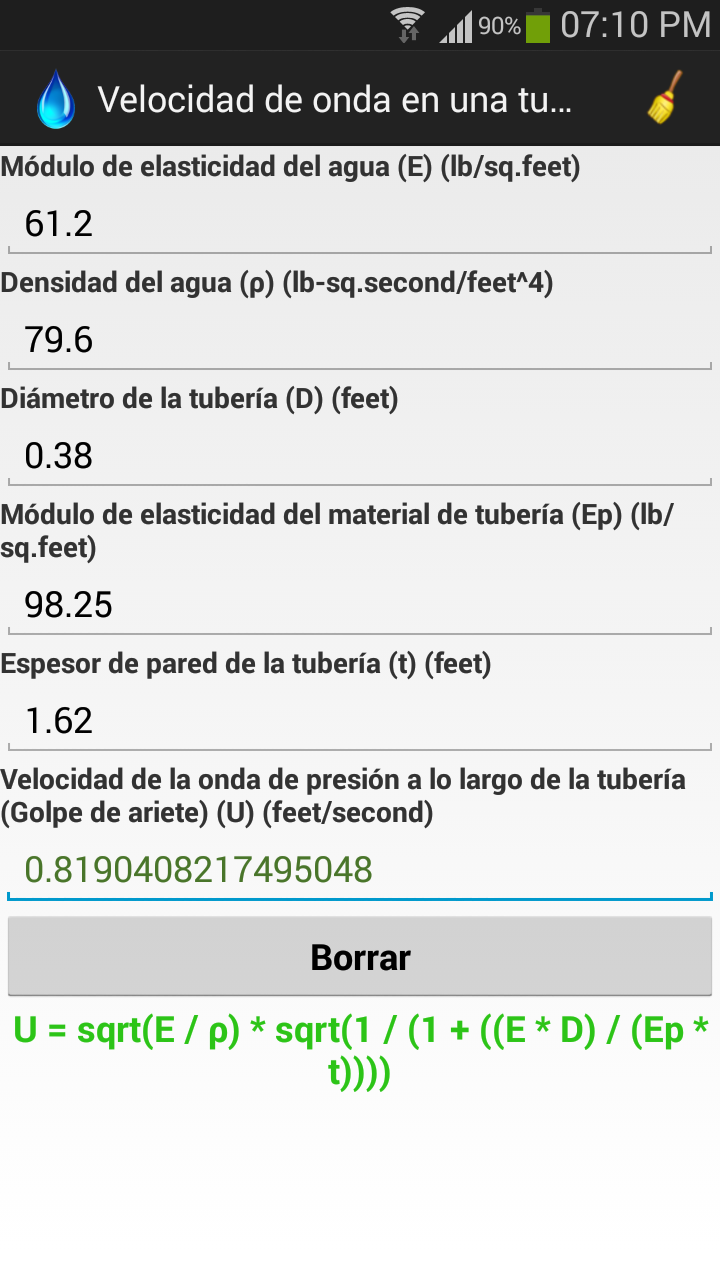The height and width of the screenshot is (1280, 720).
Task: Click the Módulo de elasticidad del agua field
Action: tap(360, 223)
